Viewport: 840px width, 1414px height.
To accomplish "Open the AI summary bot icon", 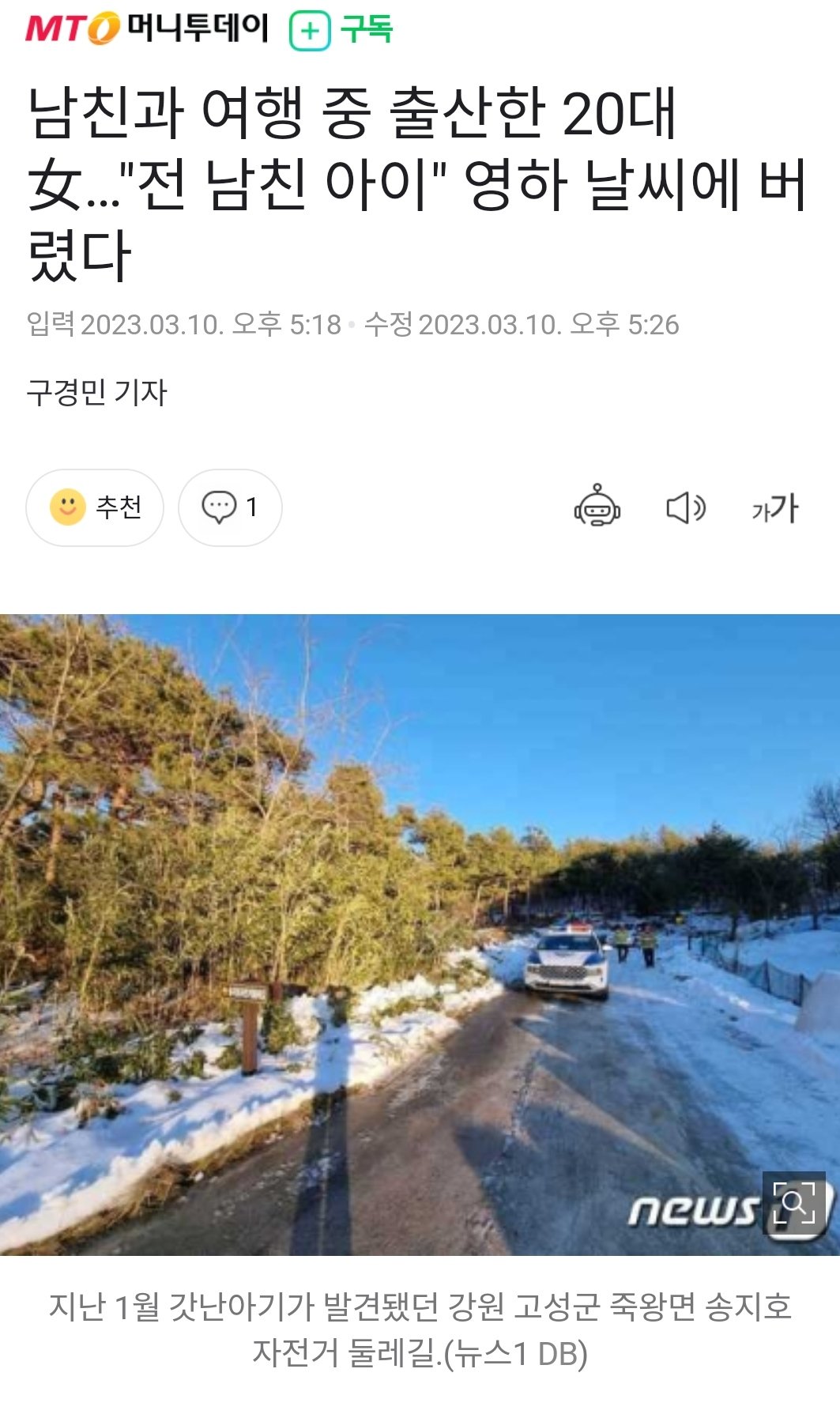I will 597,507.
